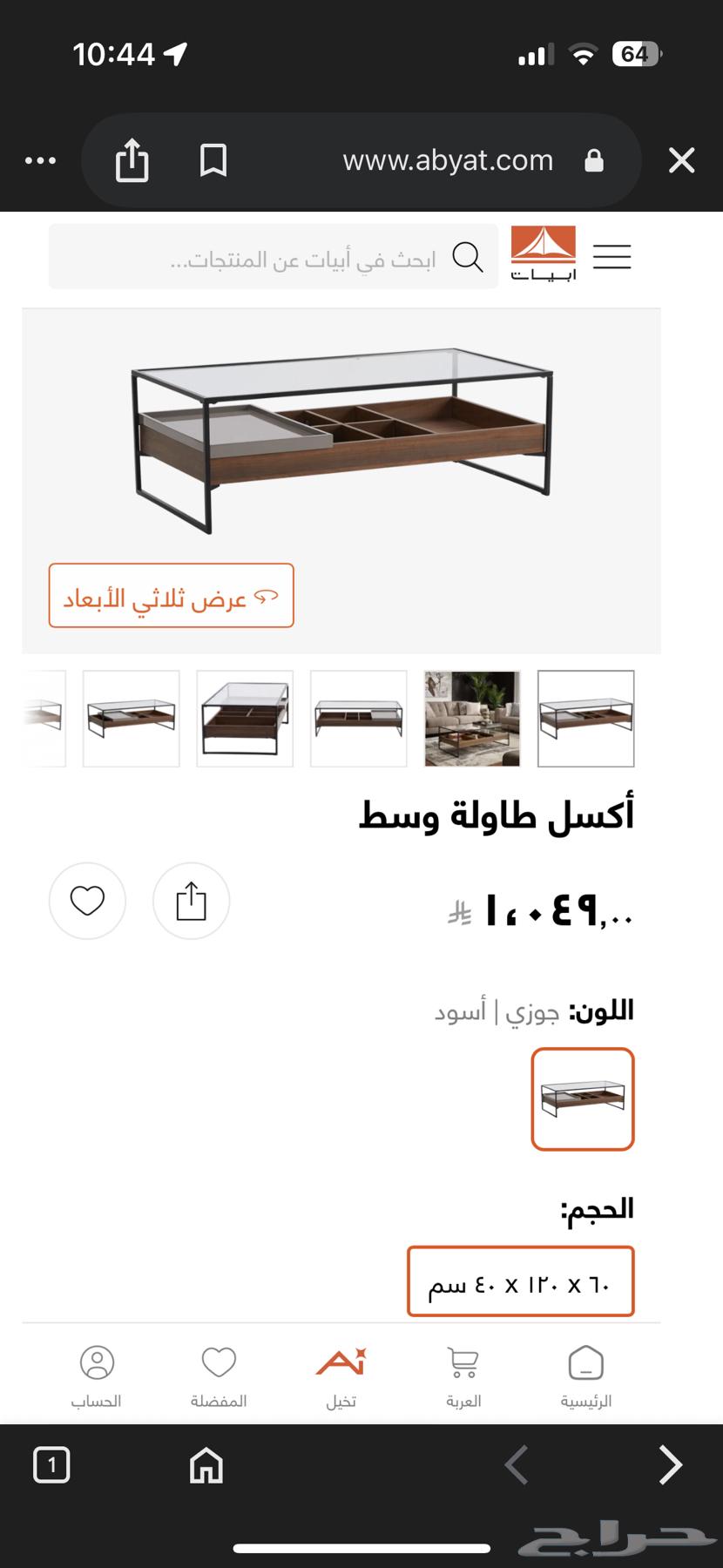Tap the share icon below product title
Screen dimensions: 723x1568
[191, 902]
